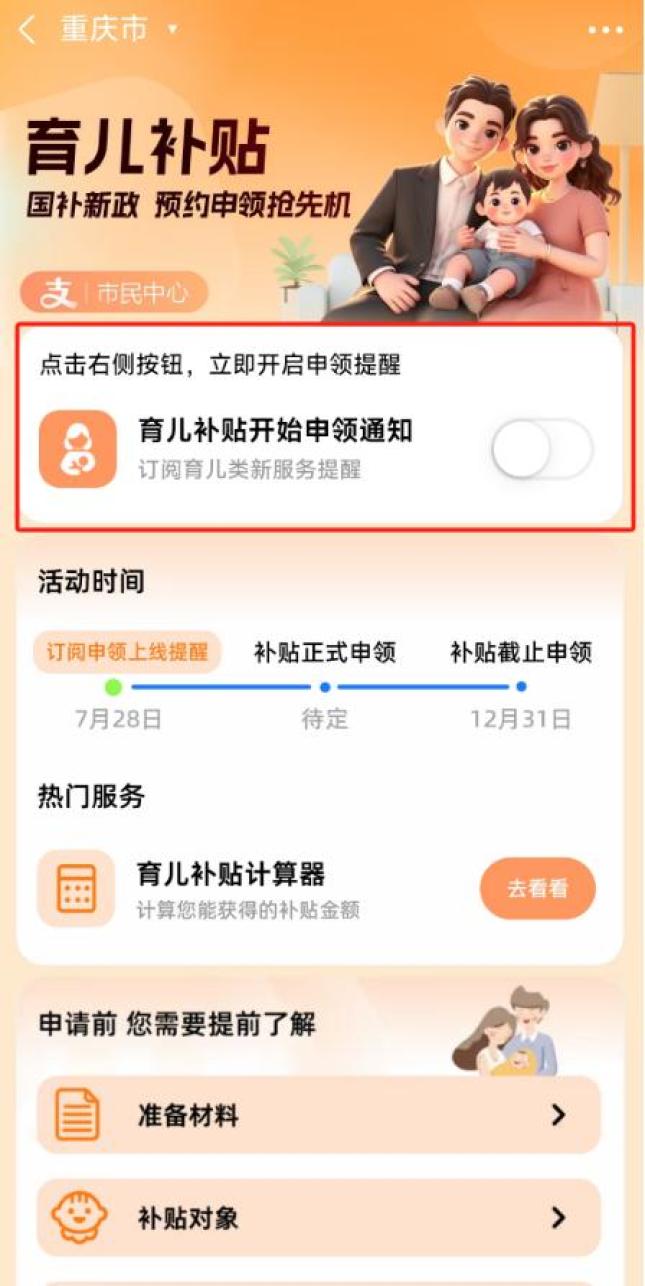Open the three-dot overflow menu
Image resolution: width=645 pixels, height=1286 pixels.
click(605, 30)
